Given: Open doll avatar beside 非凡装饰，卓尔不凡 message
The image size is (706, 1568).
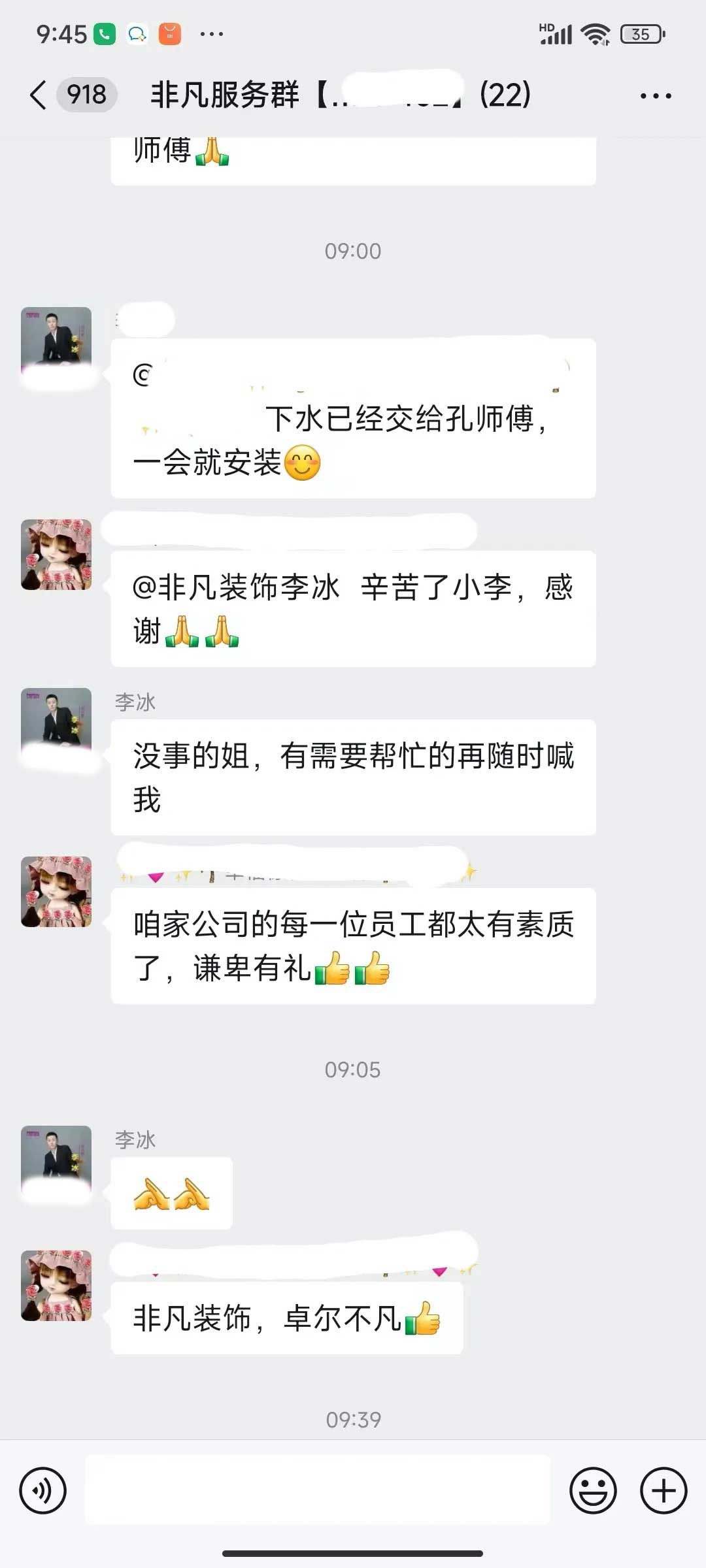Looking at the screenshot, I should tap(56, 1285).
